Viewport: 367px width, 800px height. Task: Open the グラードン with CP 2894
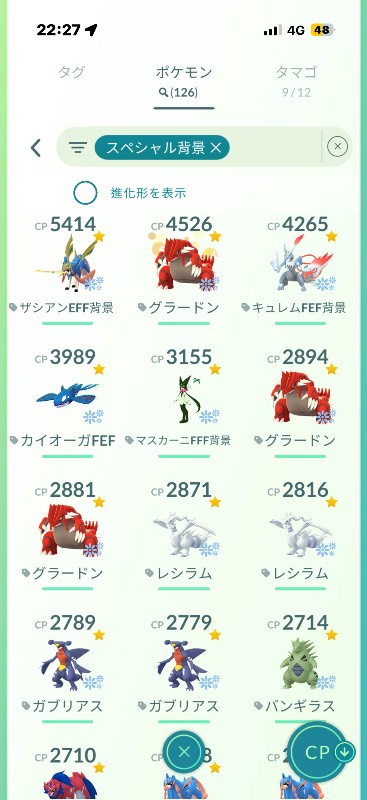(300, 403)
